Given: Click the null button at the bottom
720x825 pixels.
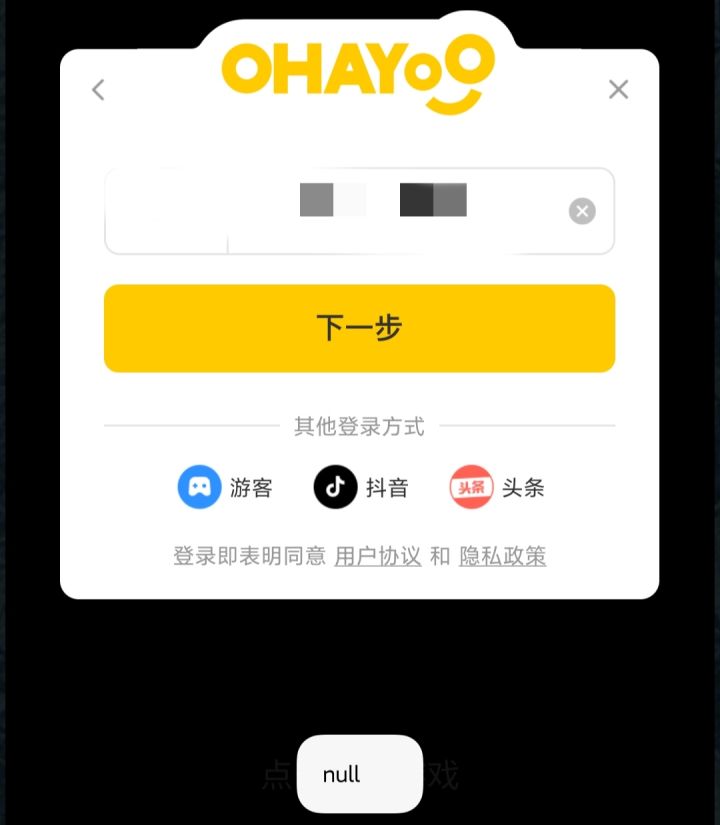Looking at the screenshot, I should point(359,774).
